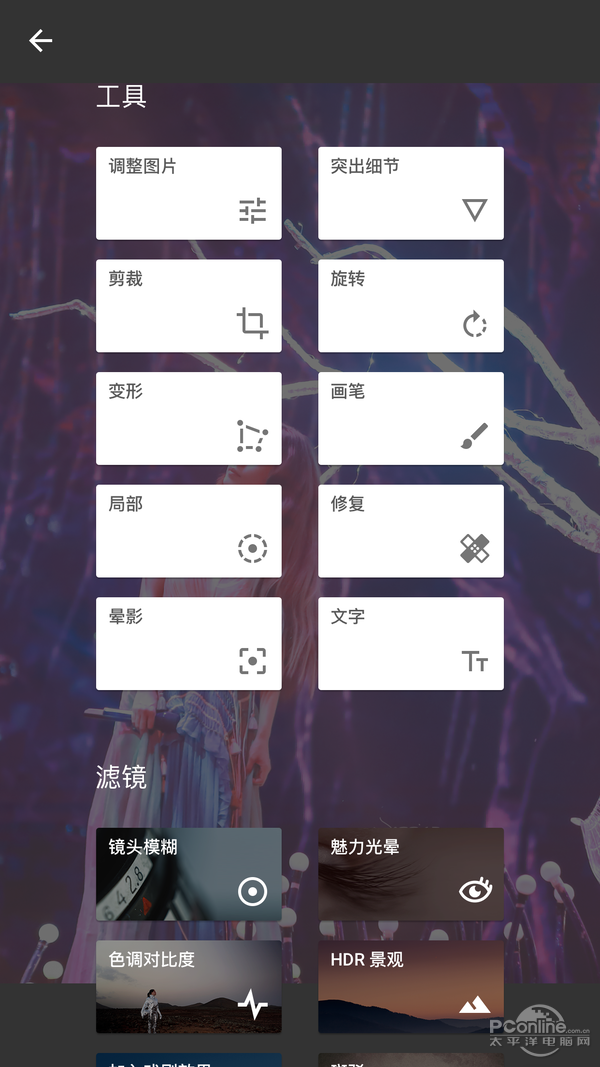600x1067 pixels.
Task: Open the 变形 transform tool
Action: tap(188, 418)
